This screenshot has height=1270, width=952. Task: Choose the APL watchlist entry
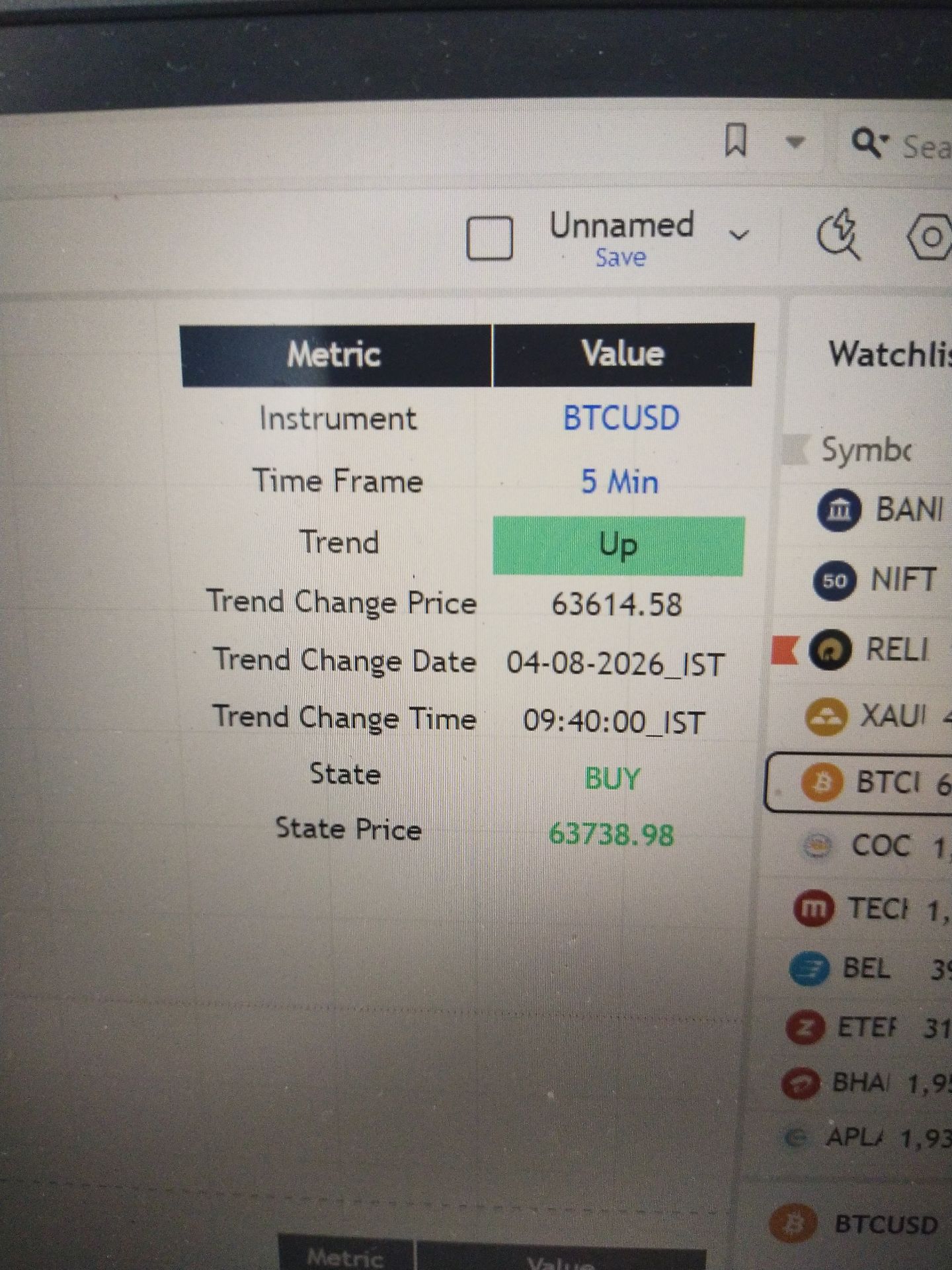[866, 1137]
